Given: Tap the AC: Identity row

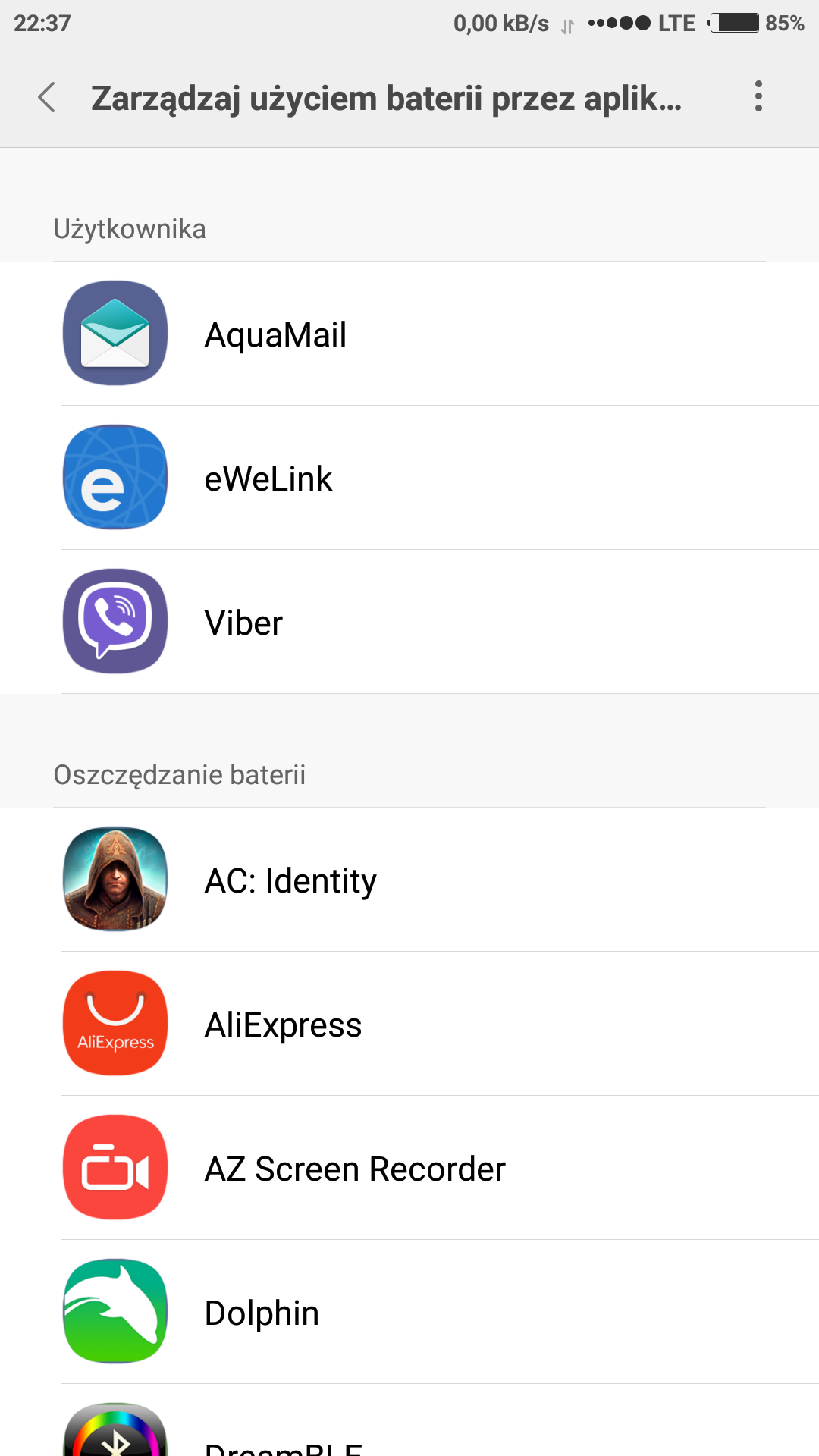Looking at the screenshot, I should tap(409, 880).
